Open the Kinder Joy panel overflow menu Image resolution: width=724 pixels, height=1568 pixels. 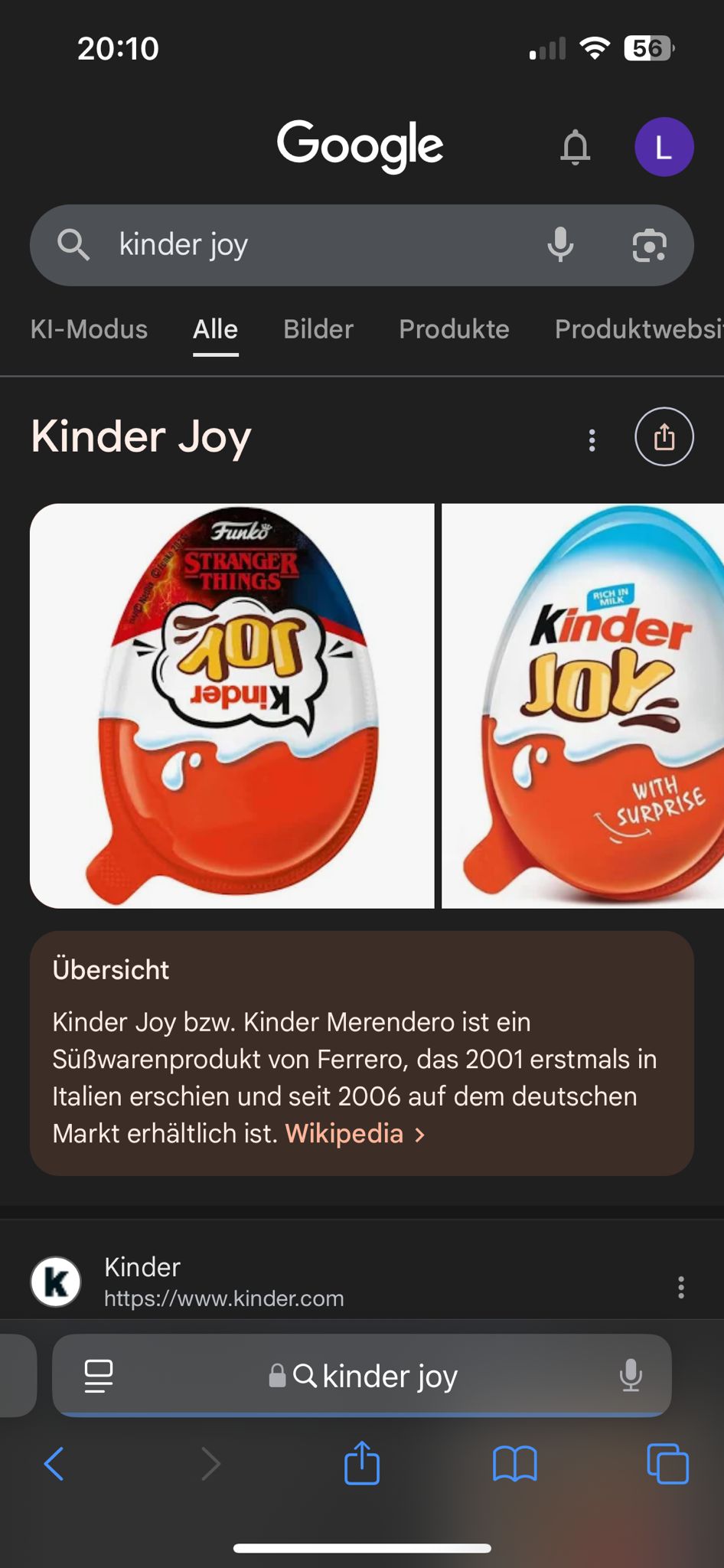point(592,439)
